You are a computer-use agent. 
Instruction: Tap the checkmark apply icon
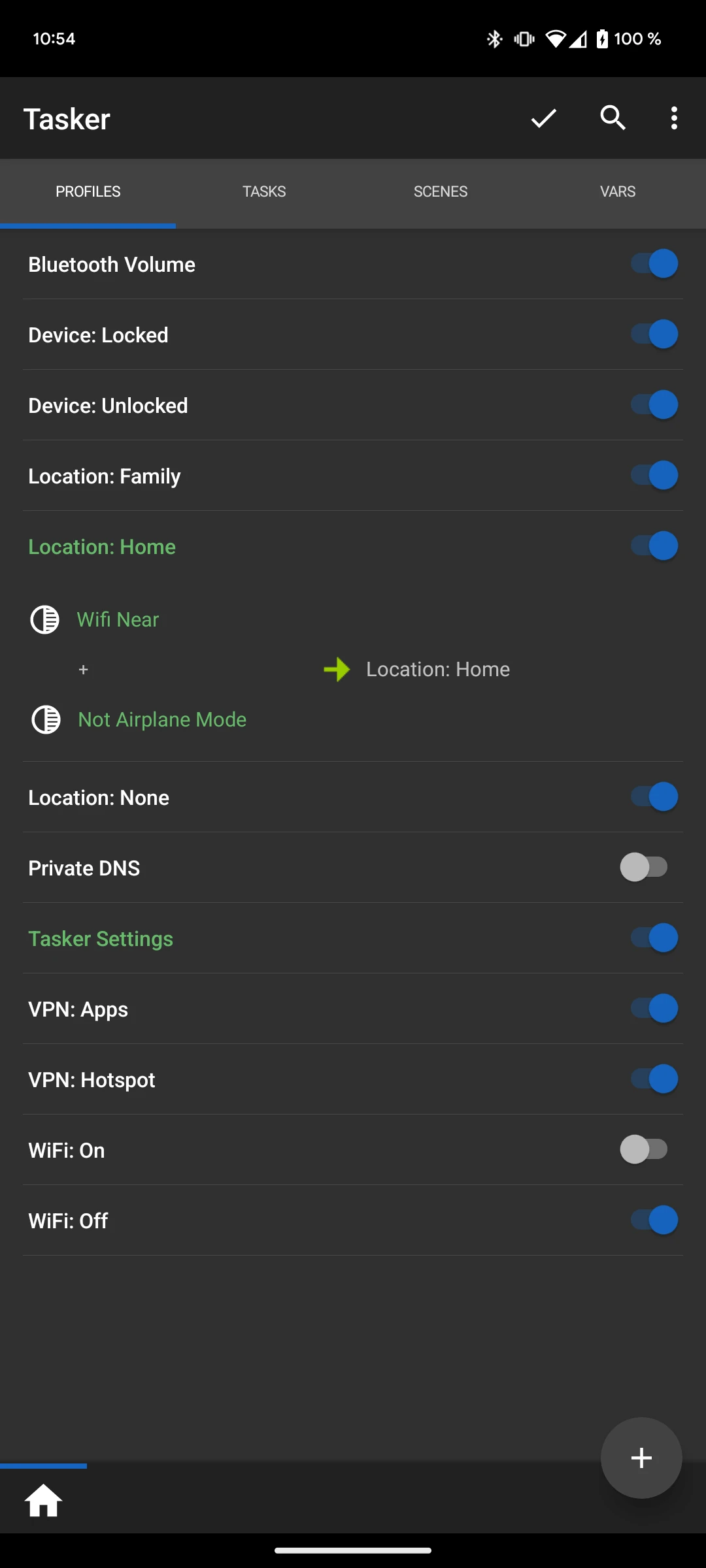(x=543, y=118)
